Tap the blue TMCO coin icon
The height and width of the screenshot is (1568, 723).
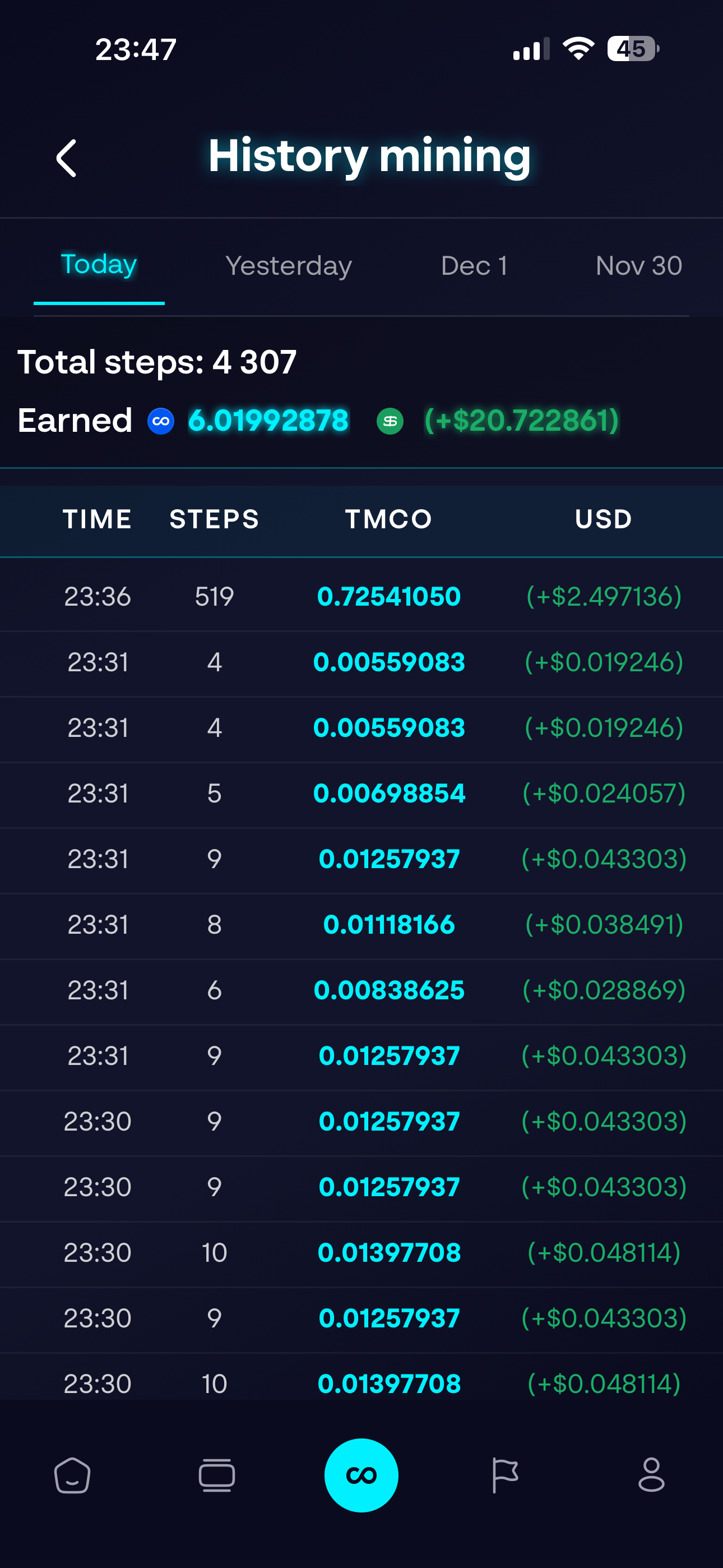coord(161,420)
